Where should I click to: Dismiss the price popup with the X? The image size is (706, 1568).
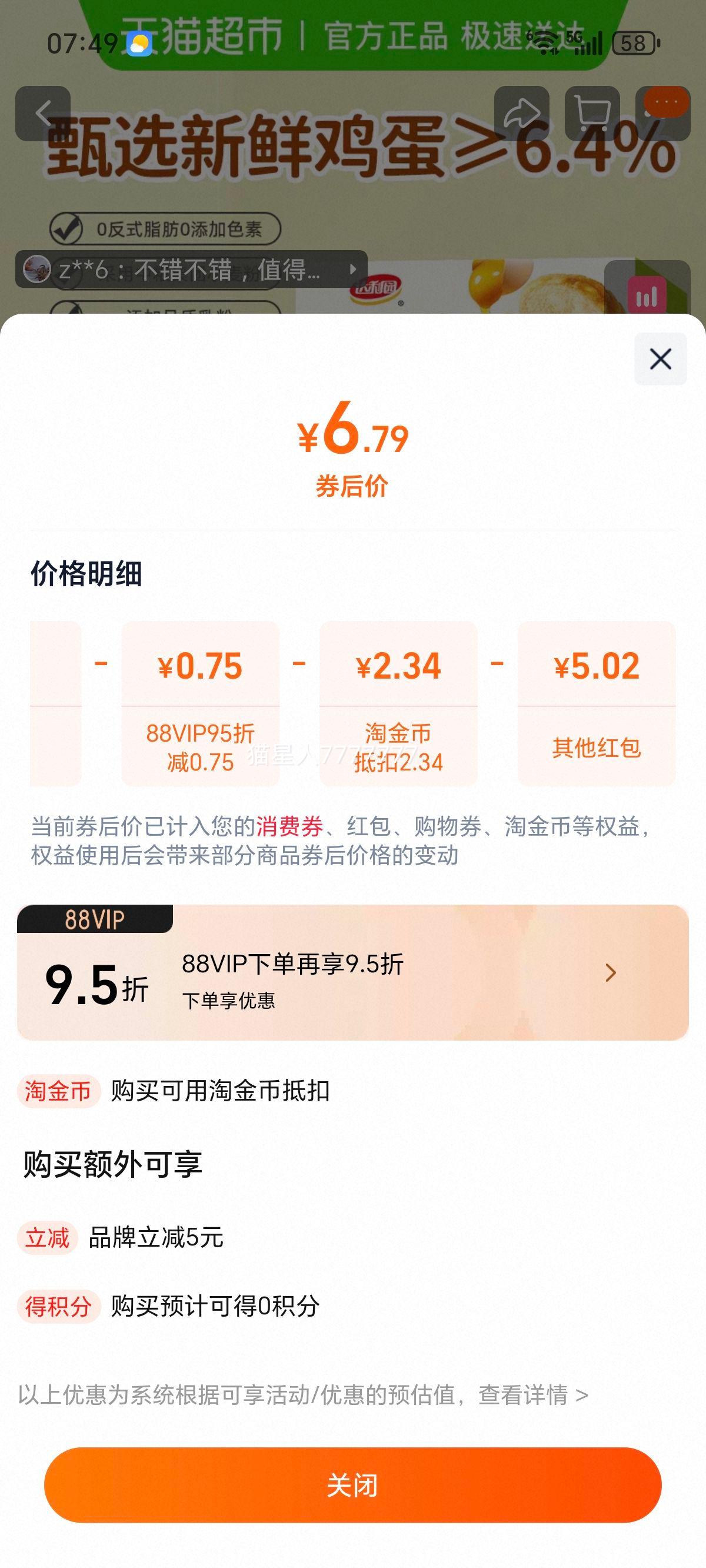click(660, 359)
